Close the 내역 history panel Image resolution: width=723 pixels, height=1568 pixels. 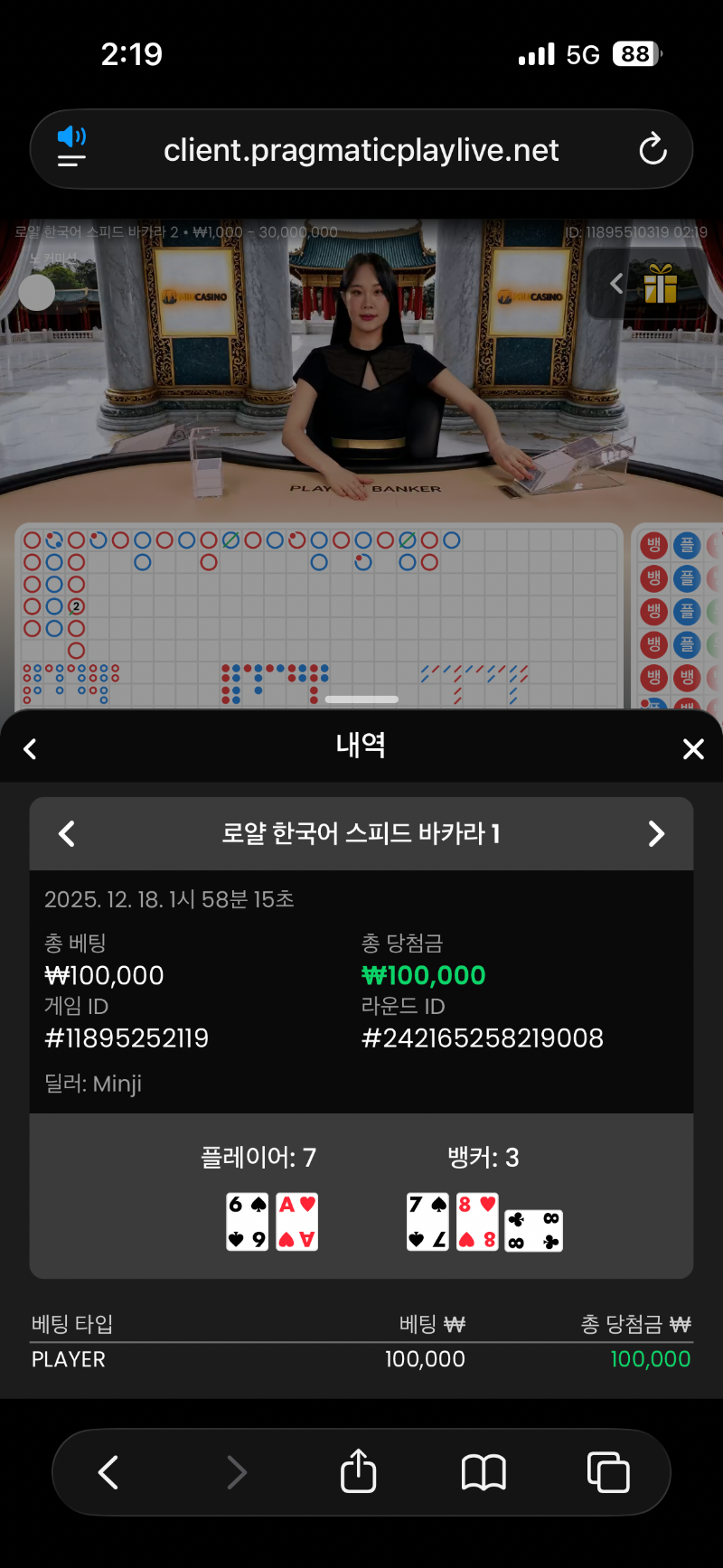pos(693,748)
